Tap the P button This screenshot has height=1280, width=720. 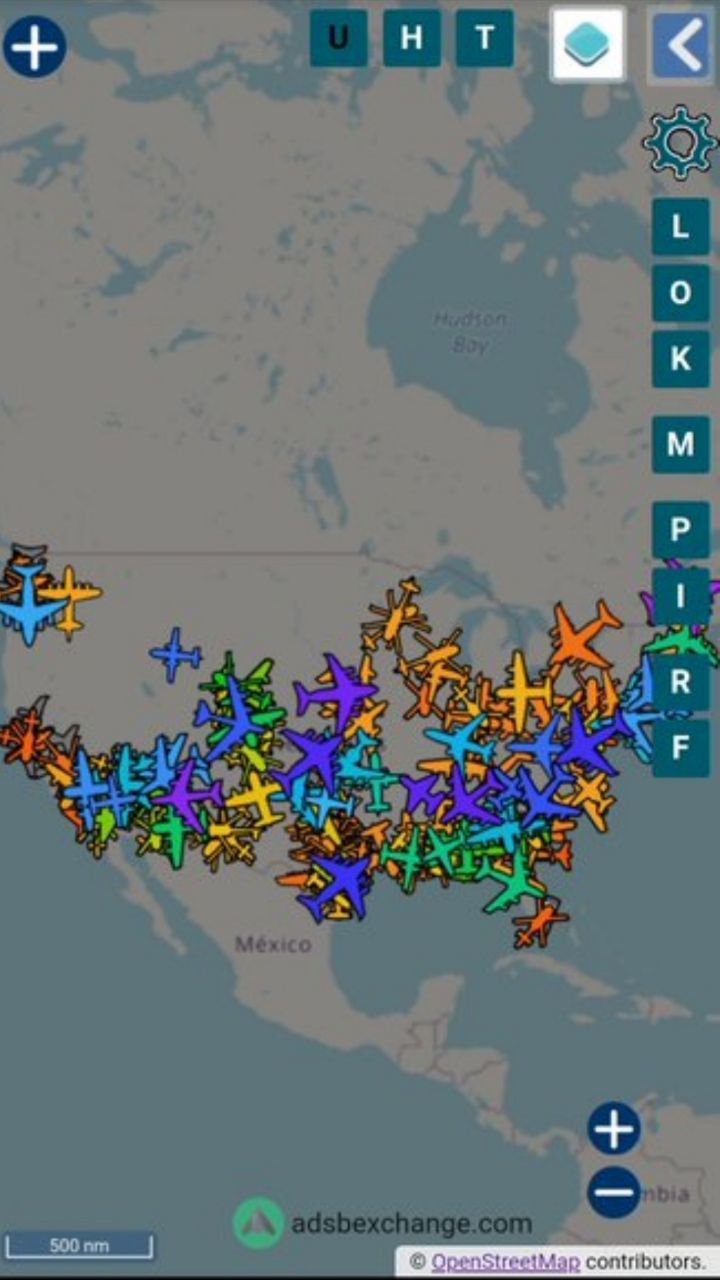coord(681,530)
